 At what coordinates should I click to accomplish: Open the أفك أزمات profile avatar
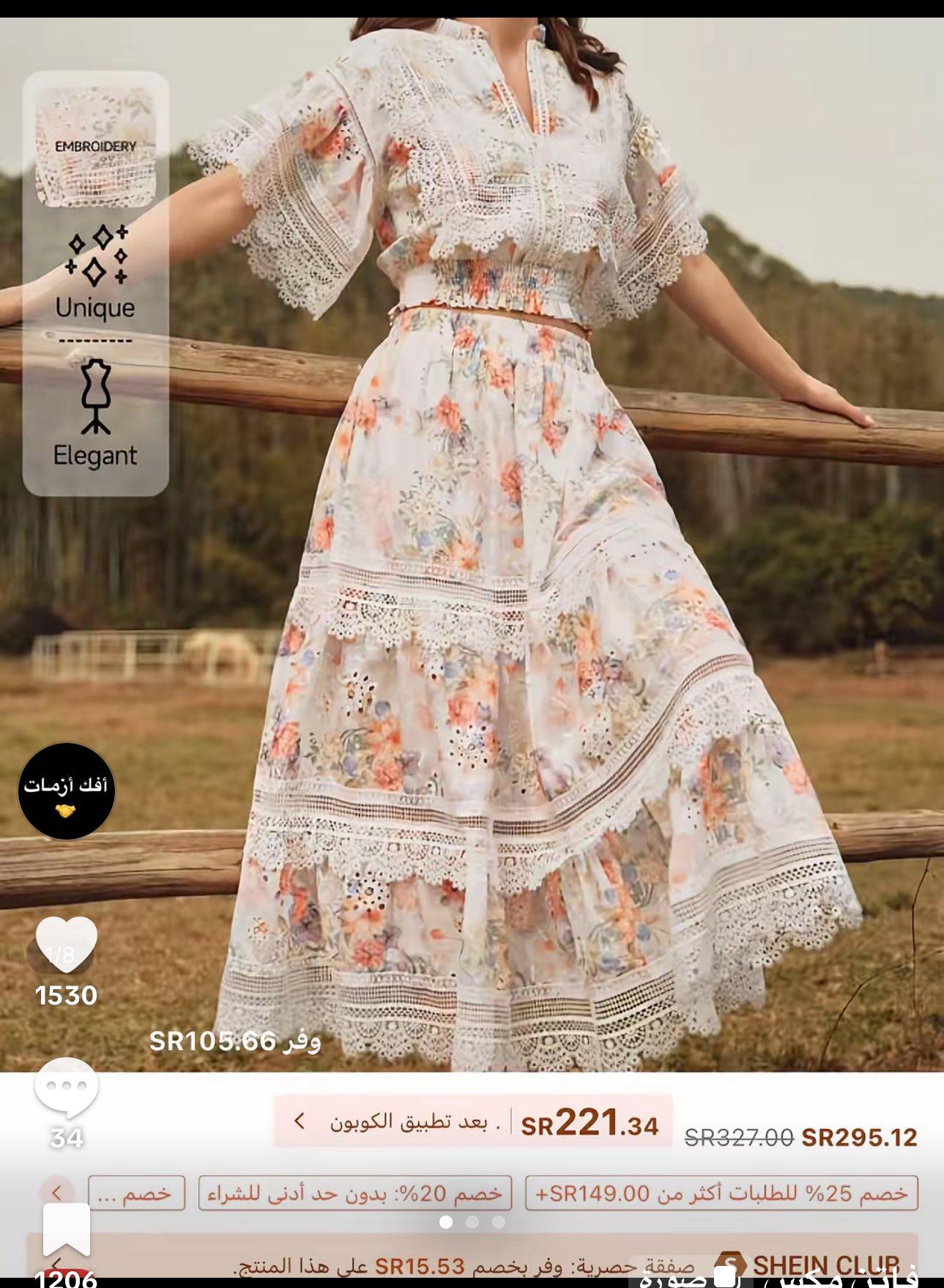click(66, 791)
